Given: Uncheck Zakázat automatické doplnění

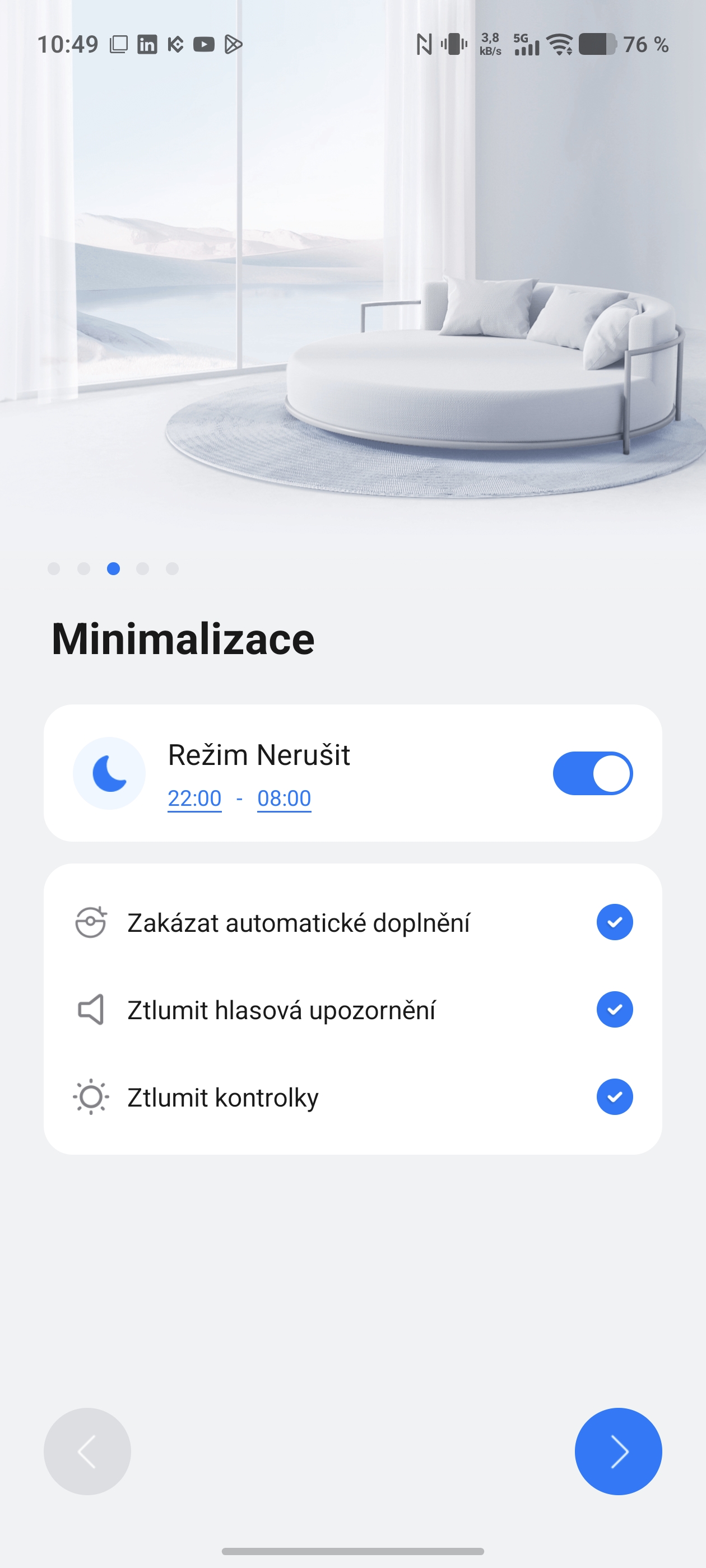Looking at the screenshot, I should 614,922.
